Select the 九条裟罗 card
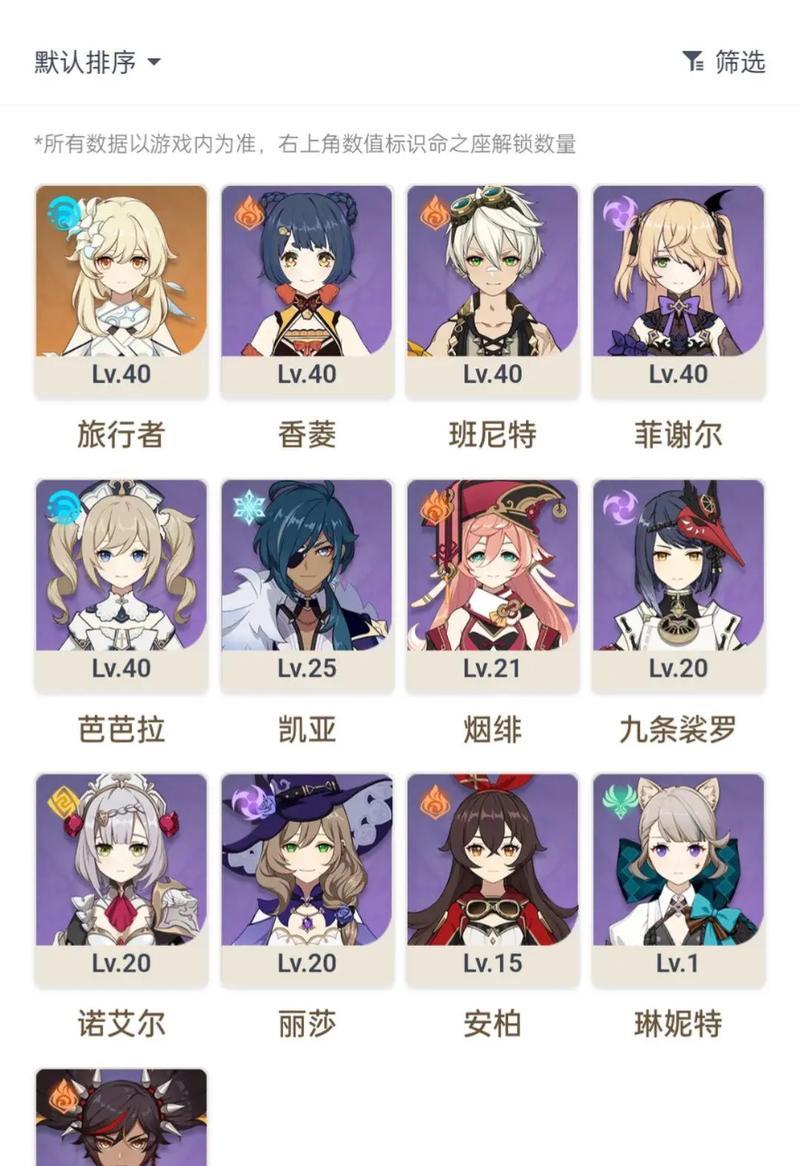The image size is (800, 1166). pyautogui.click(x=678, y=585)
